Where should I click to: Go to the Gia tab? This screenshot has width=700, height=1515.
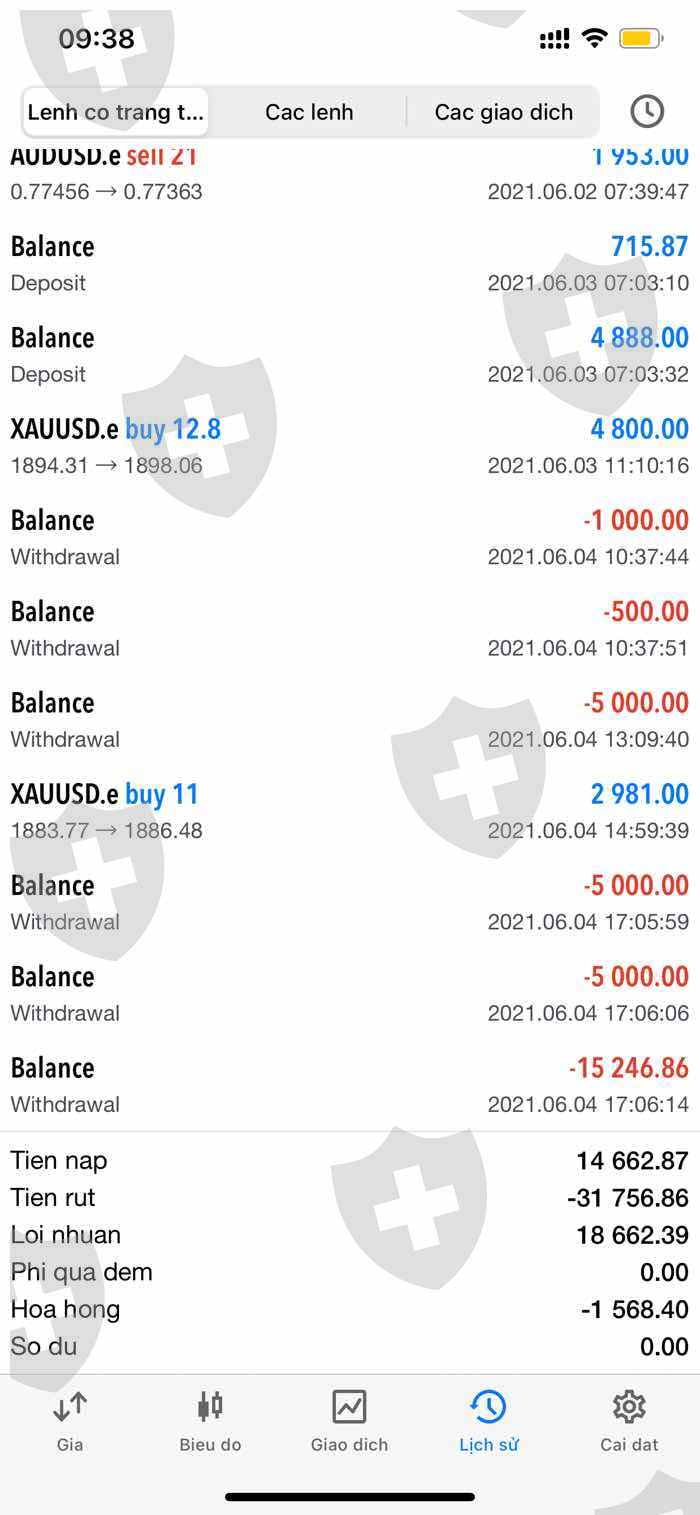(x=70, y=1421)
